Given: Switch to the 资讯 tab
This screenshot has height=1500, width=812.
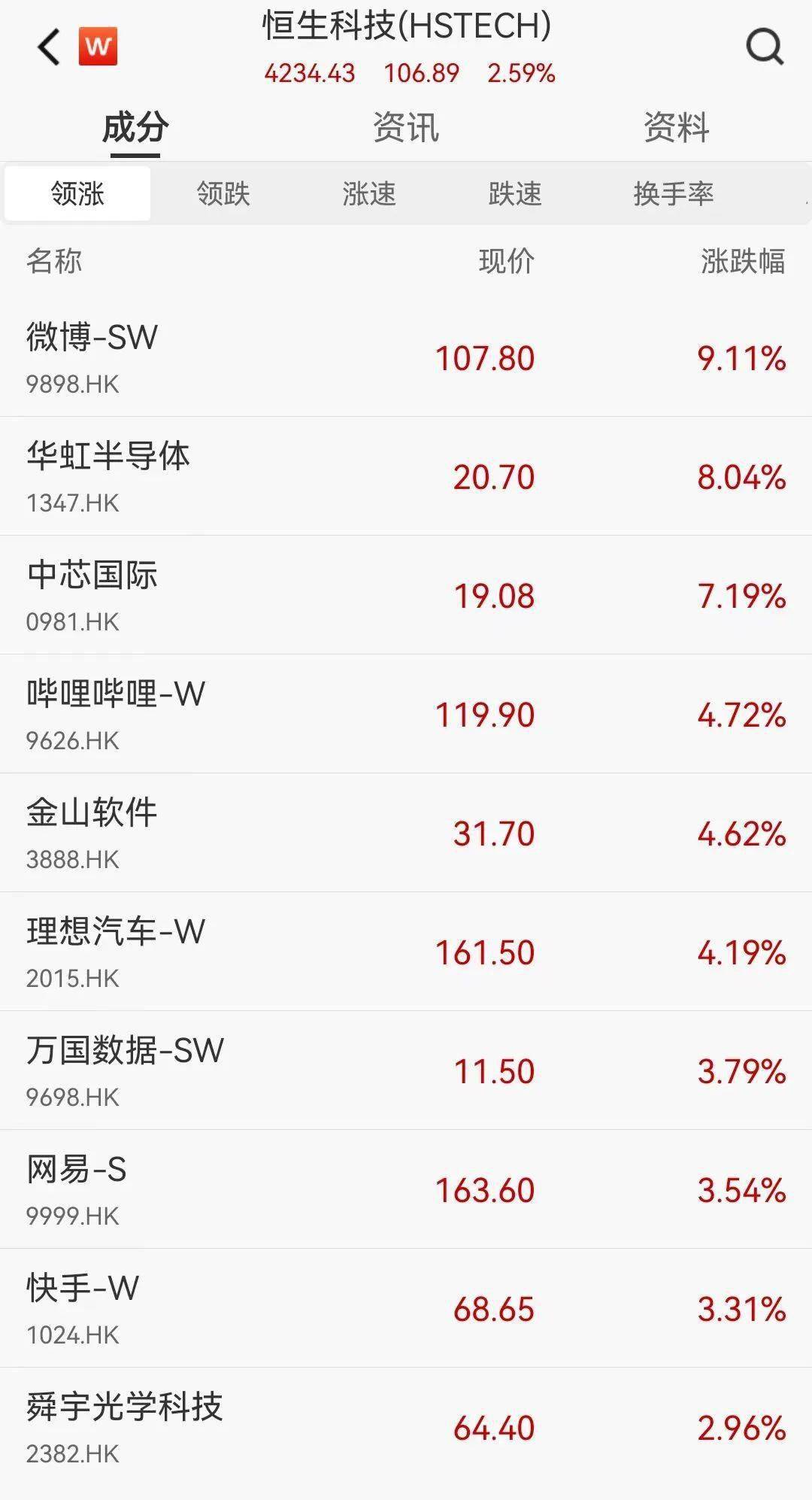Looking at the screenshot, I should [406, 127].
